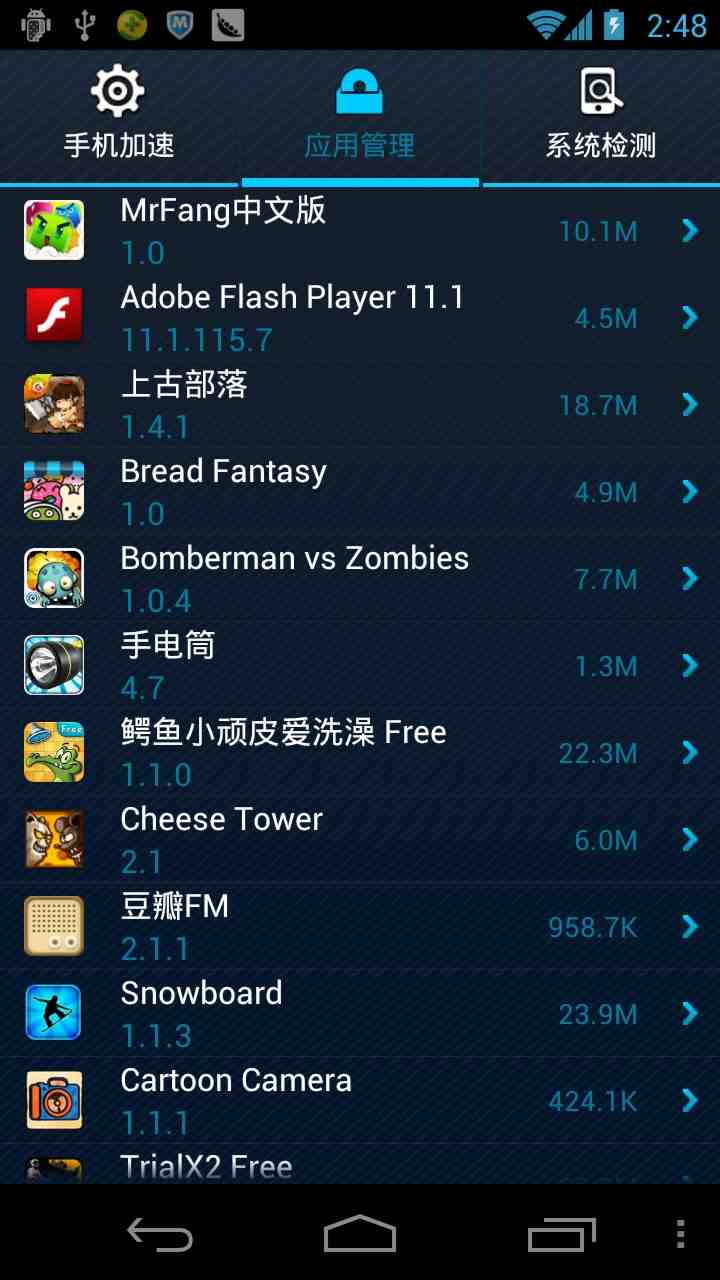The image size is (720, 1280).
Task: Tap the 手电筒 app row
Action: [x=360, y=666]
